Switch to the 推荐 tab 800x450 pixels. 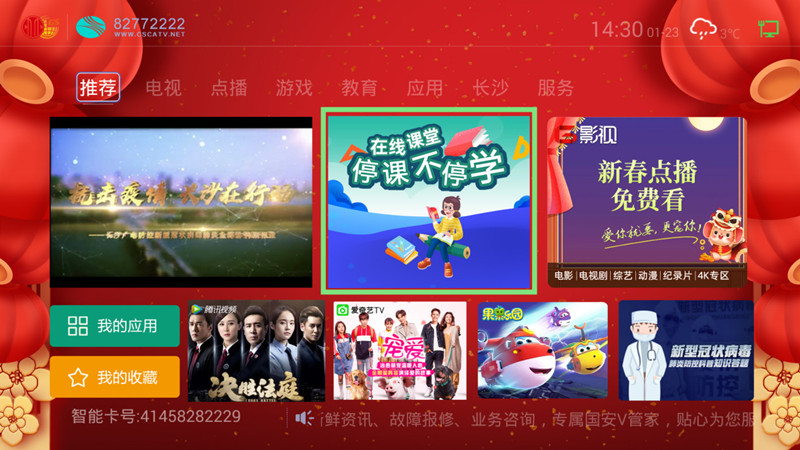click(x=98, y=87)
